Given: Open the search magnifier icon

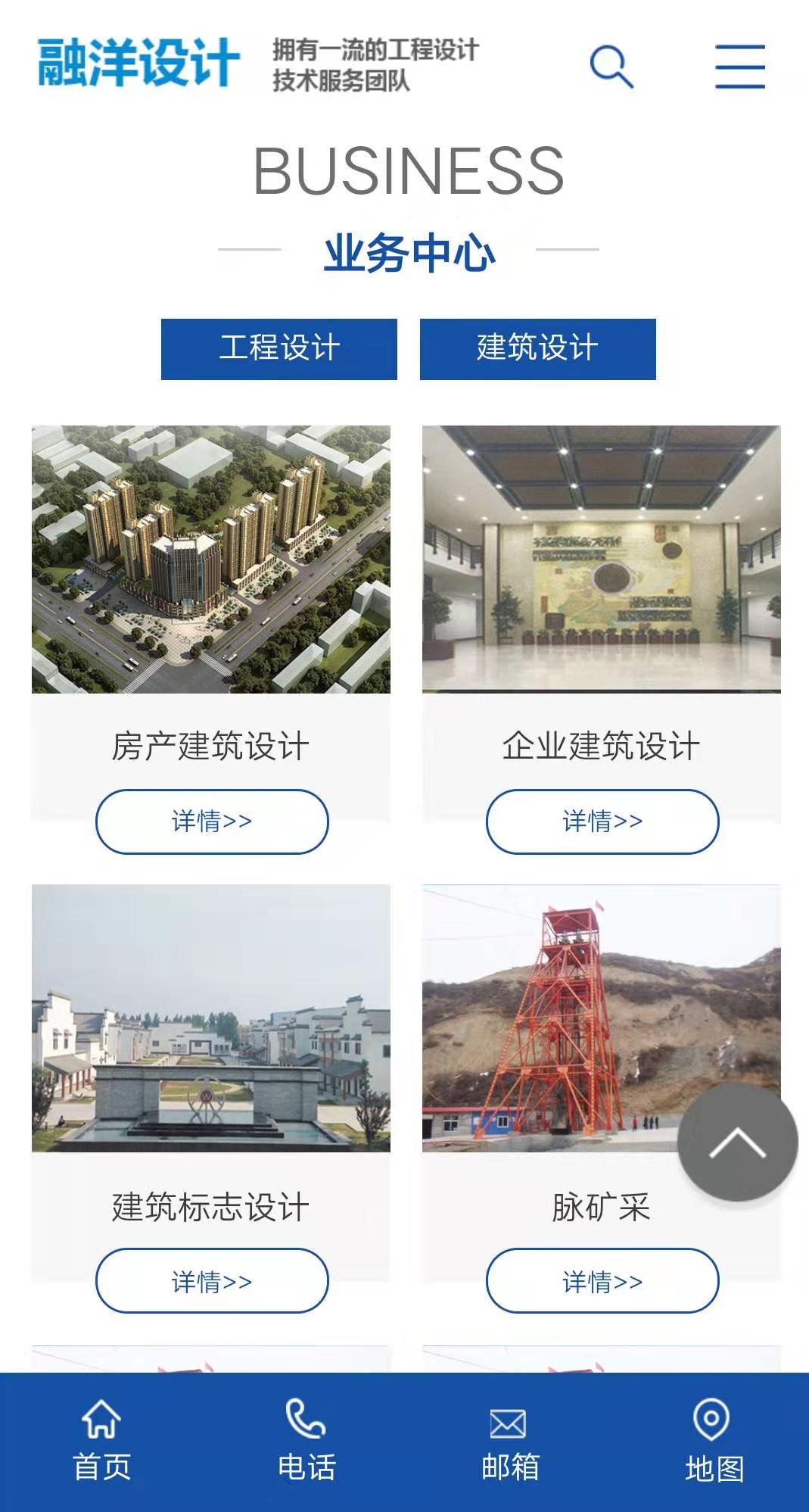Looking at the screenshot, I should tap(611, 67).
